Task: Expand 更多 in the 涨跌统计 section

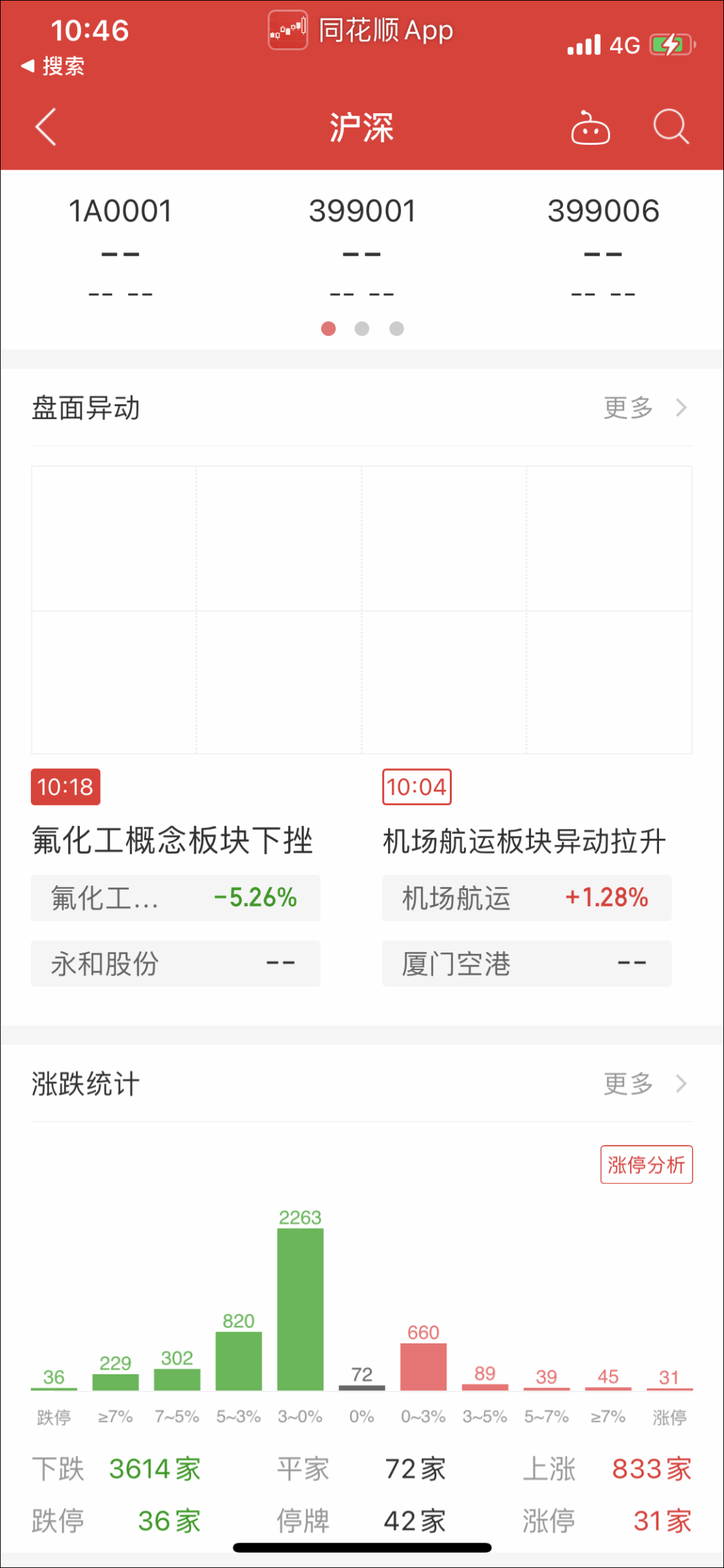Action: click(627, 1083)
